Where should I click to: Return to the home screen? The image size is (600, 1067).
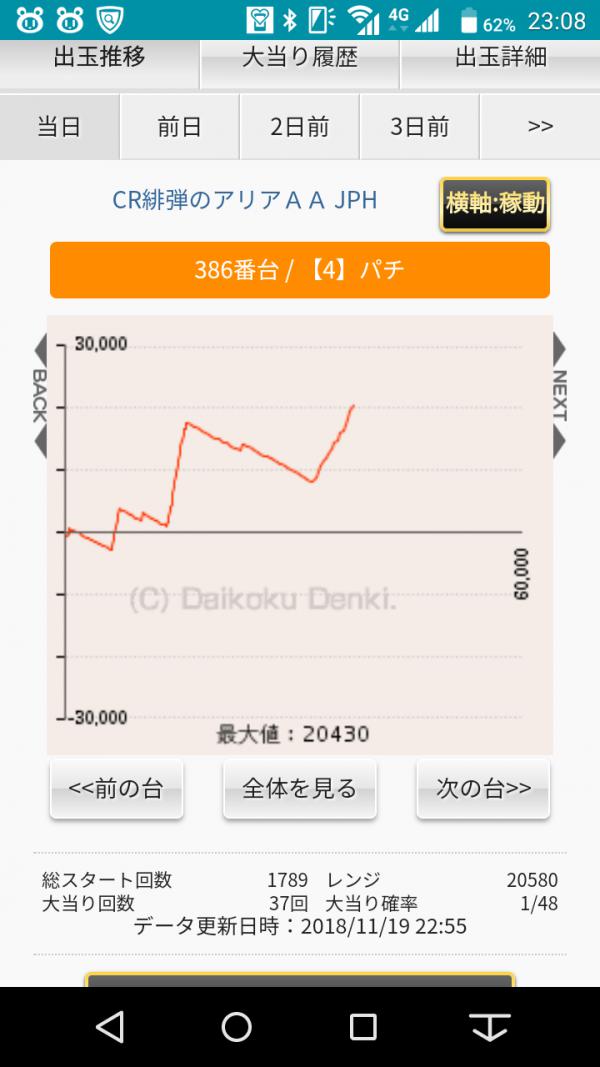[237, 1026]
